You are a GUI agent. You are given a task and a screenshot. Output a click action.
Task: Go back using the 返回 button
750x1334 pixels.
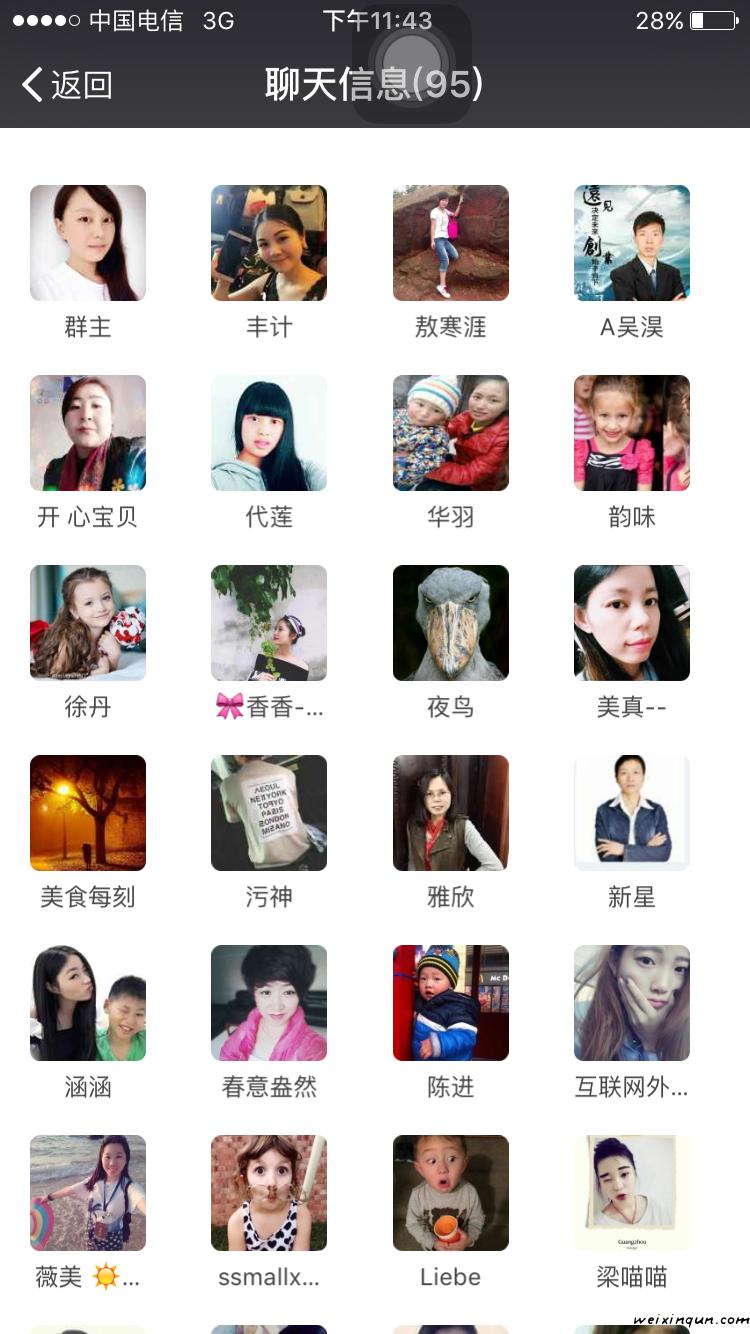click(x=67, y=85)
